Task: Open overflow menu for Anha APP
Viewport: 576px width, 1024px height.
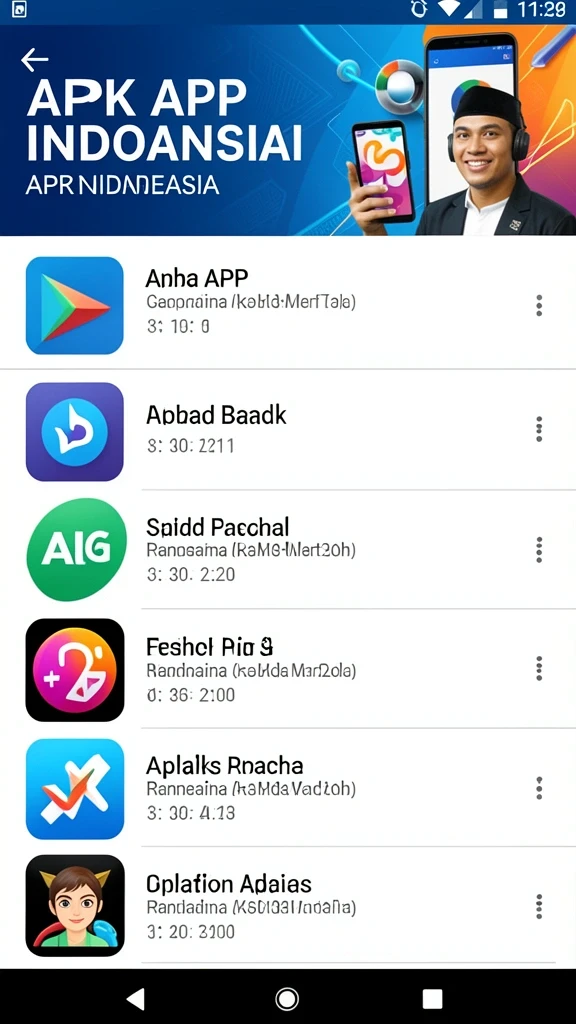Action: coord(539,305)
